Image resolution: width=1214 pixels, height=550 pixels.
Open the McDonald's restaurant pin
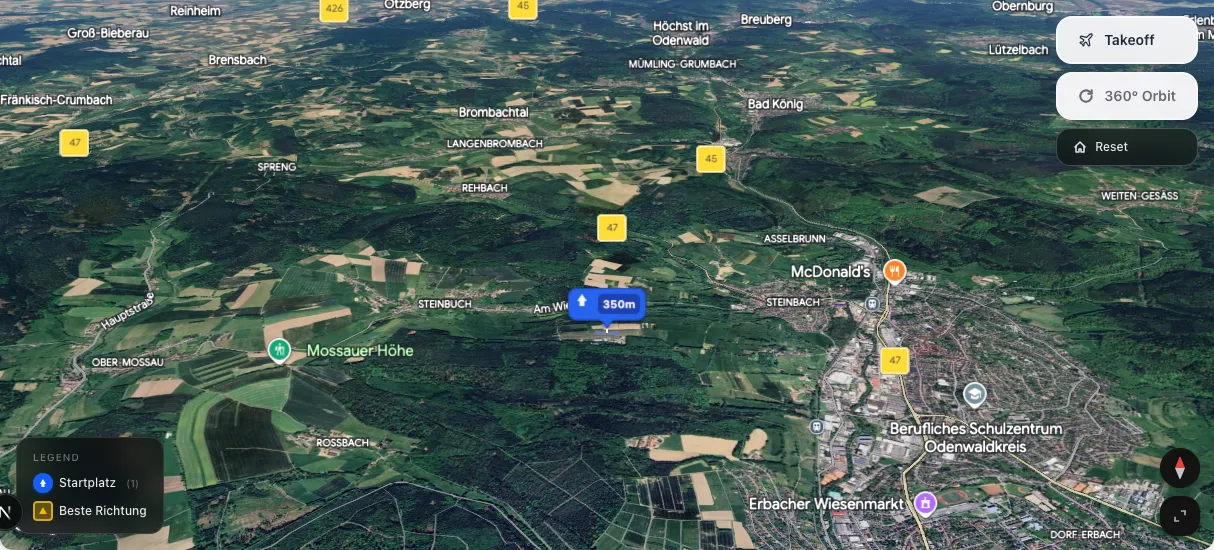point(894,271)
